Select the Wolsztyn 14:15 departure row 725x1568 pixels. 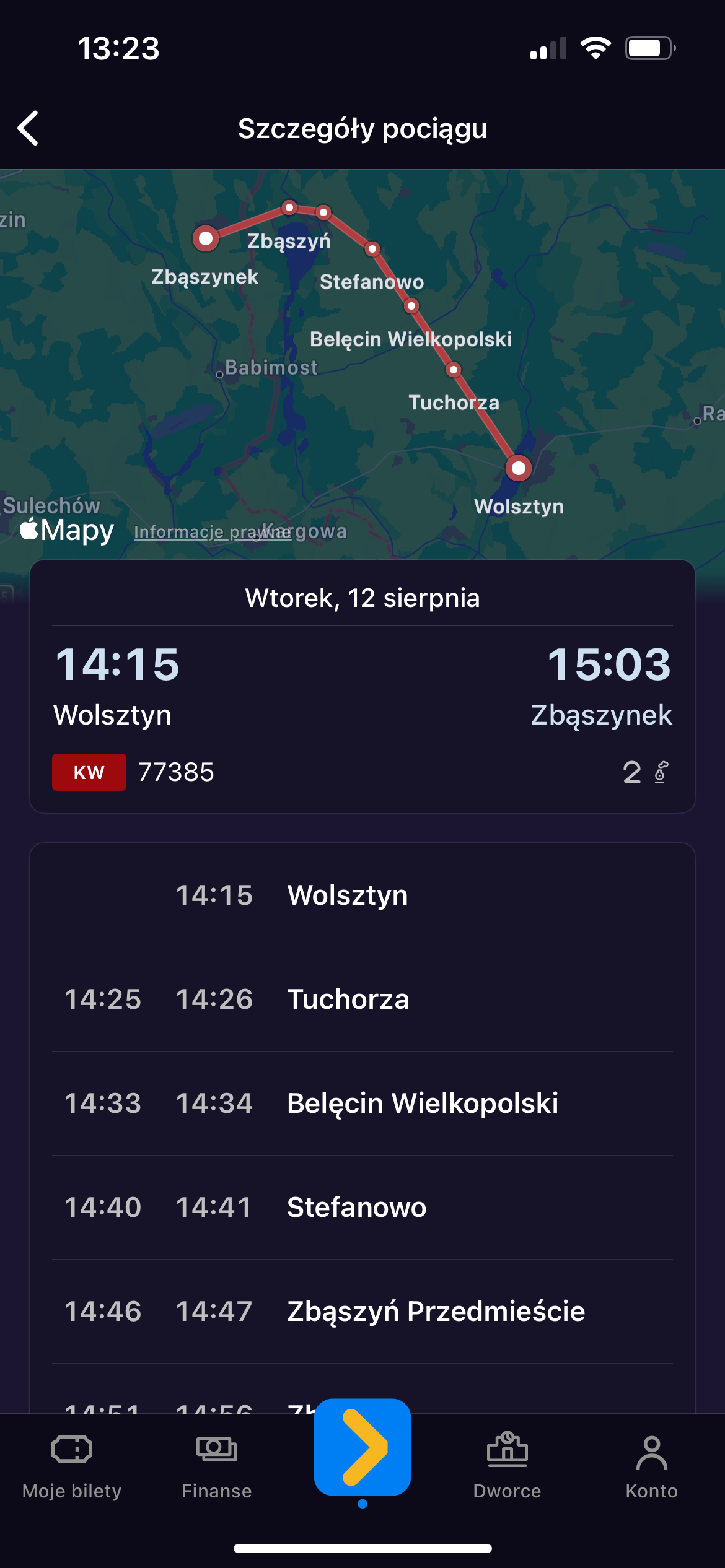click(362, 895)
